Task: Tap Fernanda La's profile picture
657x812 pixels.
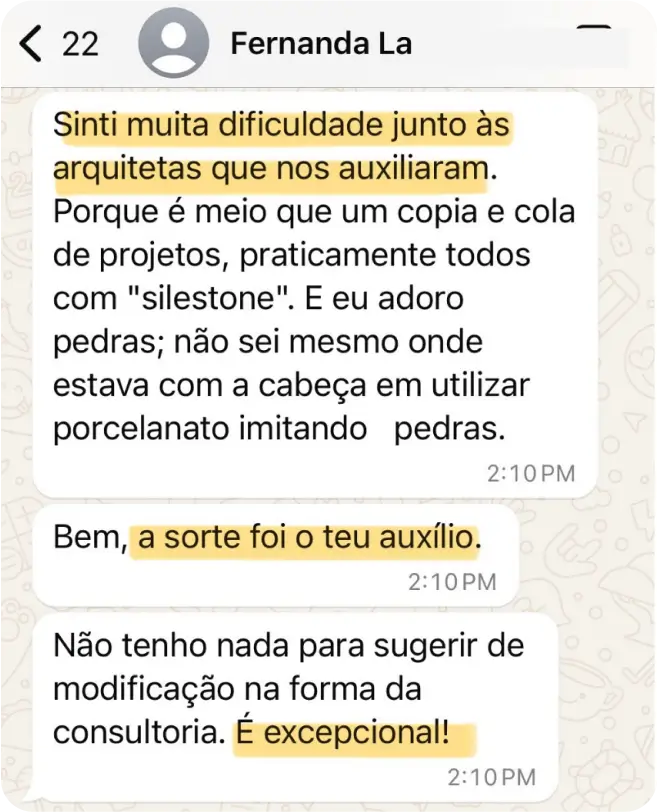Action: point(173,44)
